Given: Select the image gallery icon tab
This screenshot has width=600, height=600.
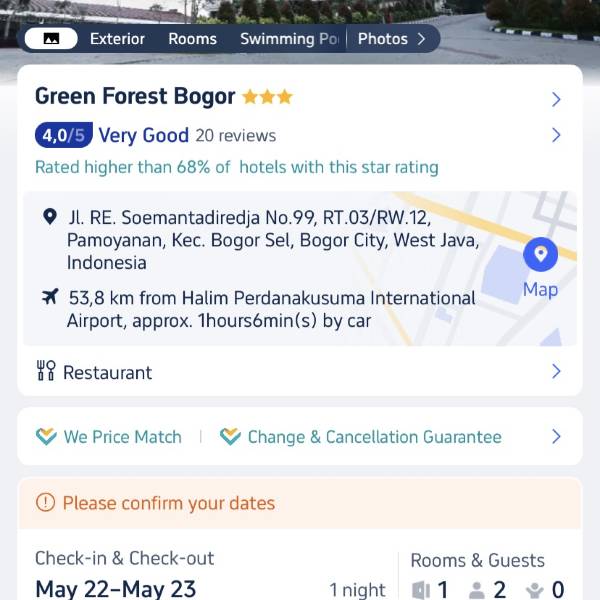Looking at the screenshot, I should pyautogui.click(x=51, y=39).
